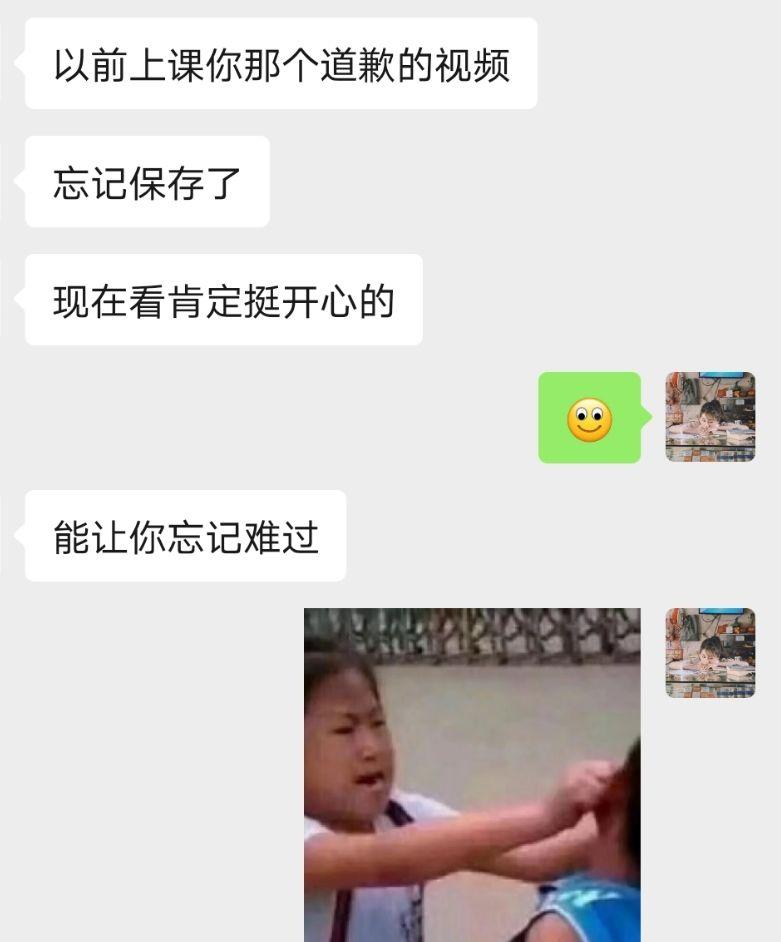Screen dimensions: 781x942
Task: Tap the avatar beside the smiley emoji message
Action: coord(710,417)
